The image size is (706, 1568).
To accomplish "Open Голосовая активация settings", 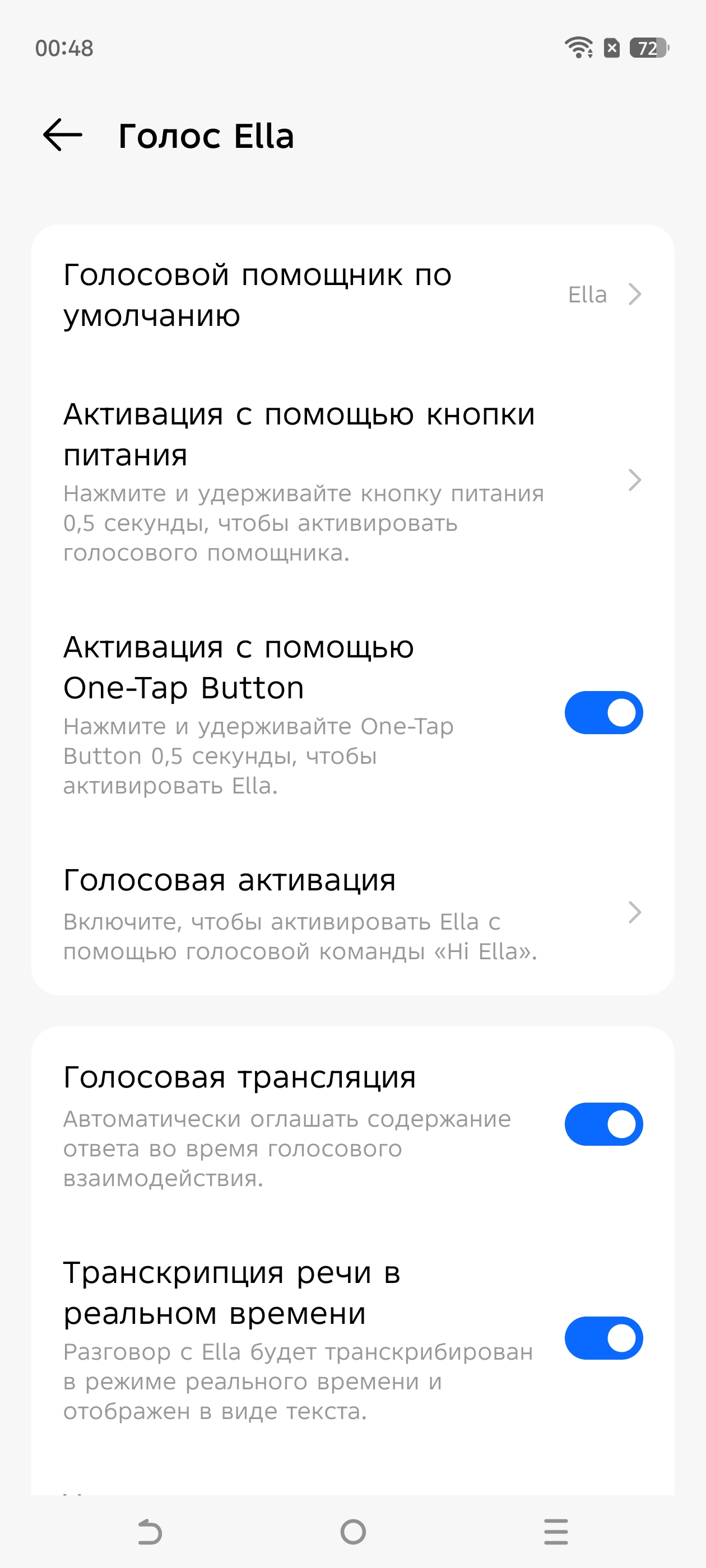I will (x=352, y=912).
